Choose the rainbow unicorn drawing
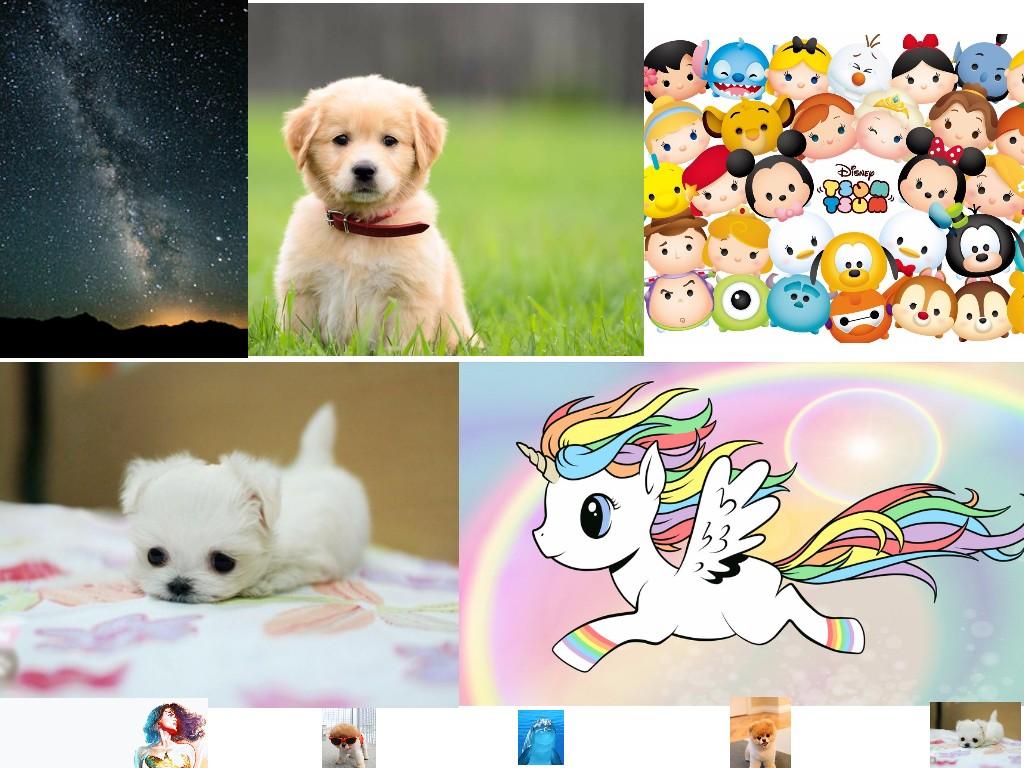 741,534
